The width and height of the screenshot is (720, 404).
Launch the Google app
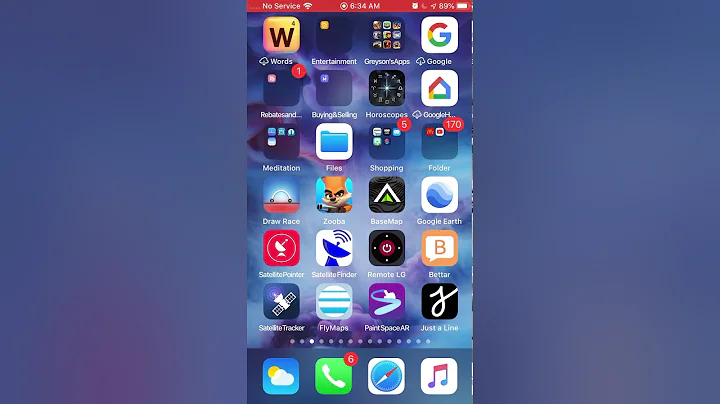[x=439, y=35]
